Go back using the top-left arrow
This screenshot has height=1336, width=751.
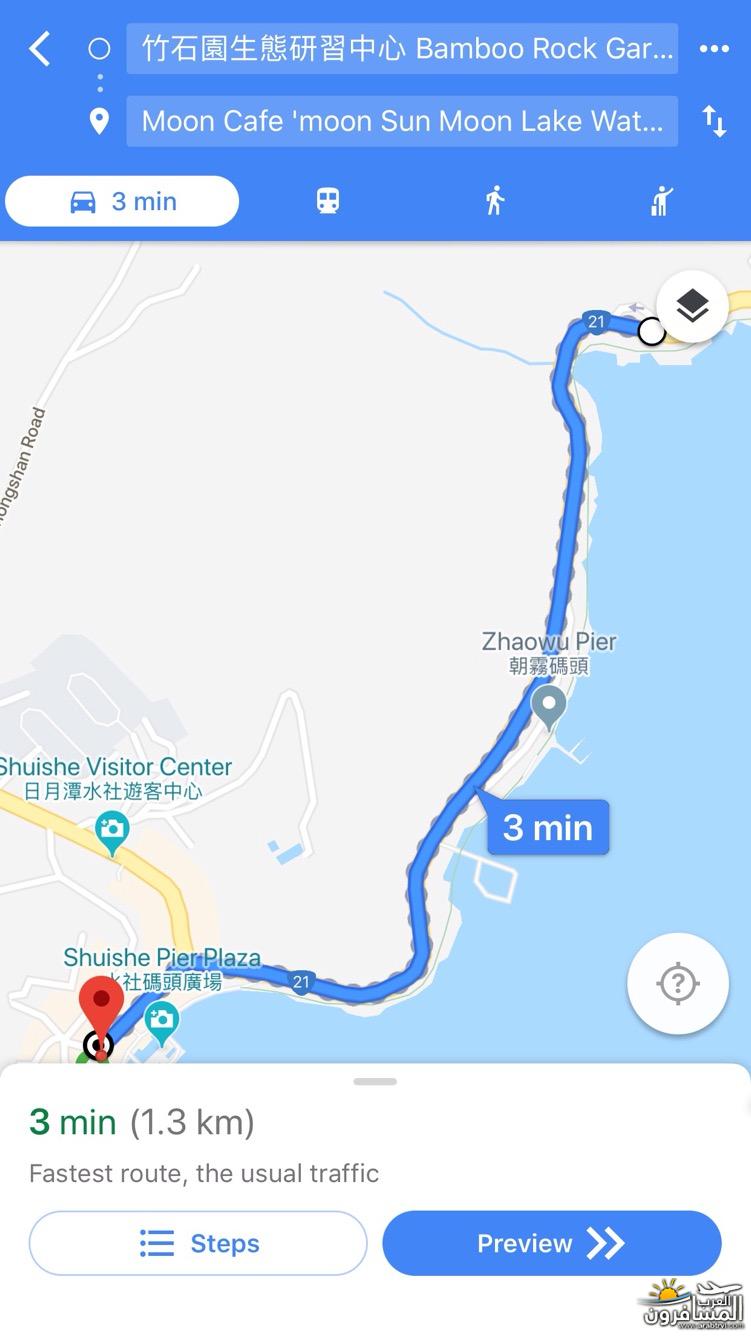point(39,48)
